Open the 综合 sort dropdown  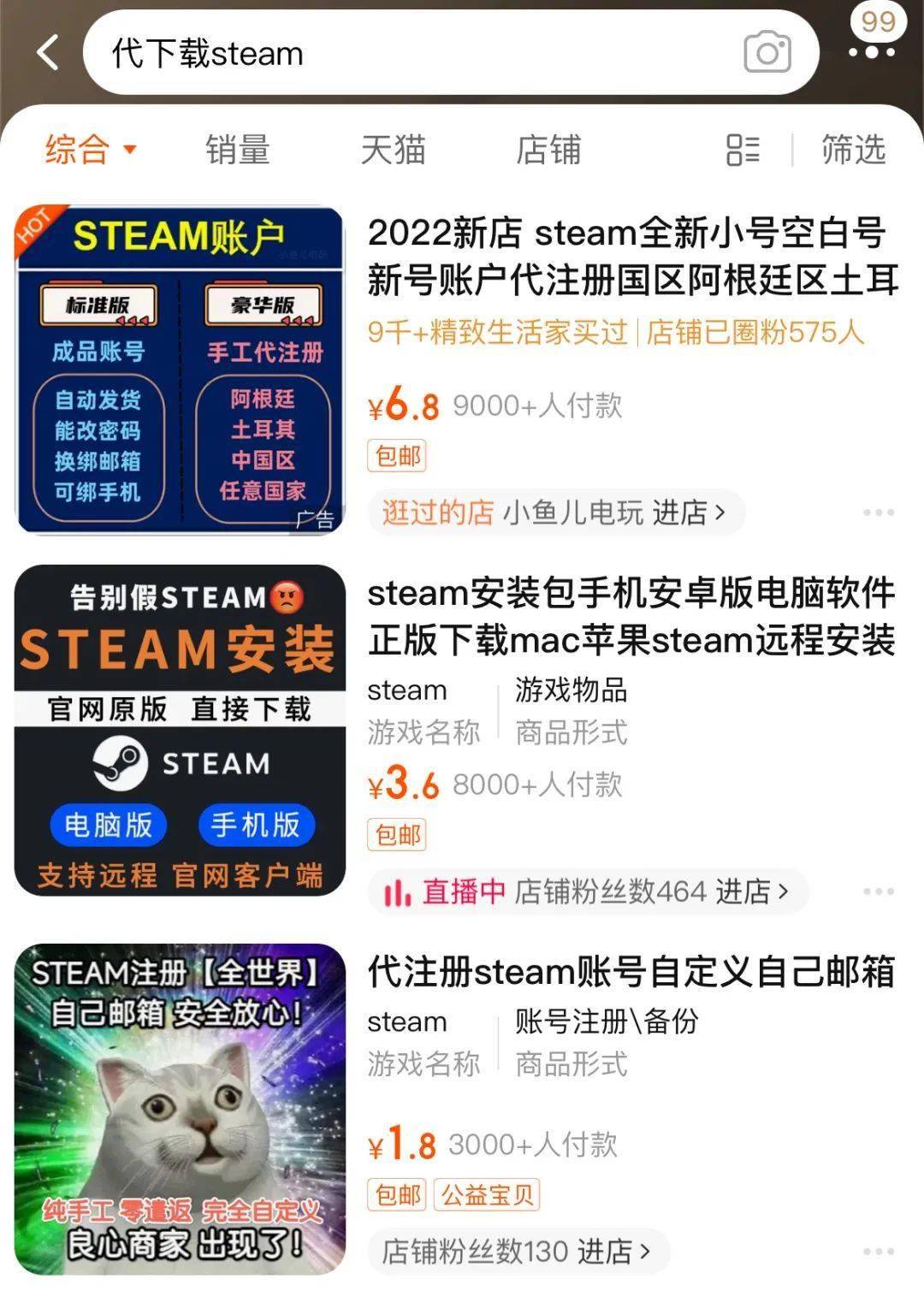click(x=90, y=150)
